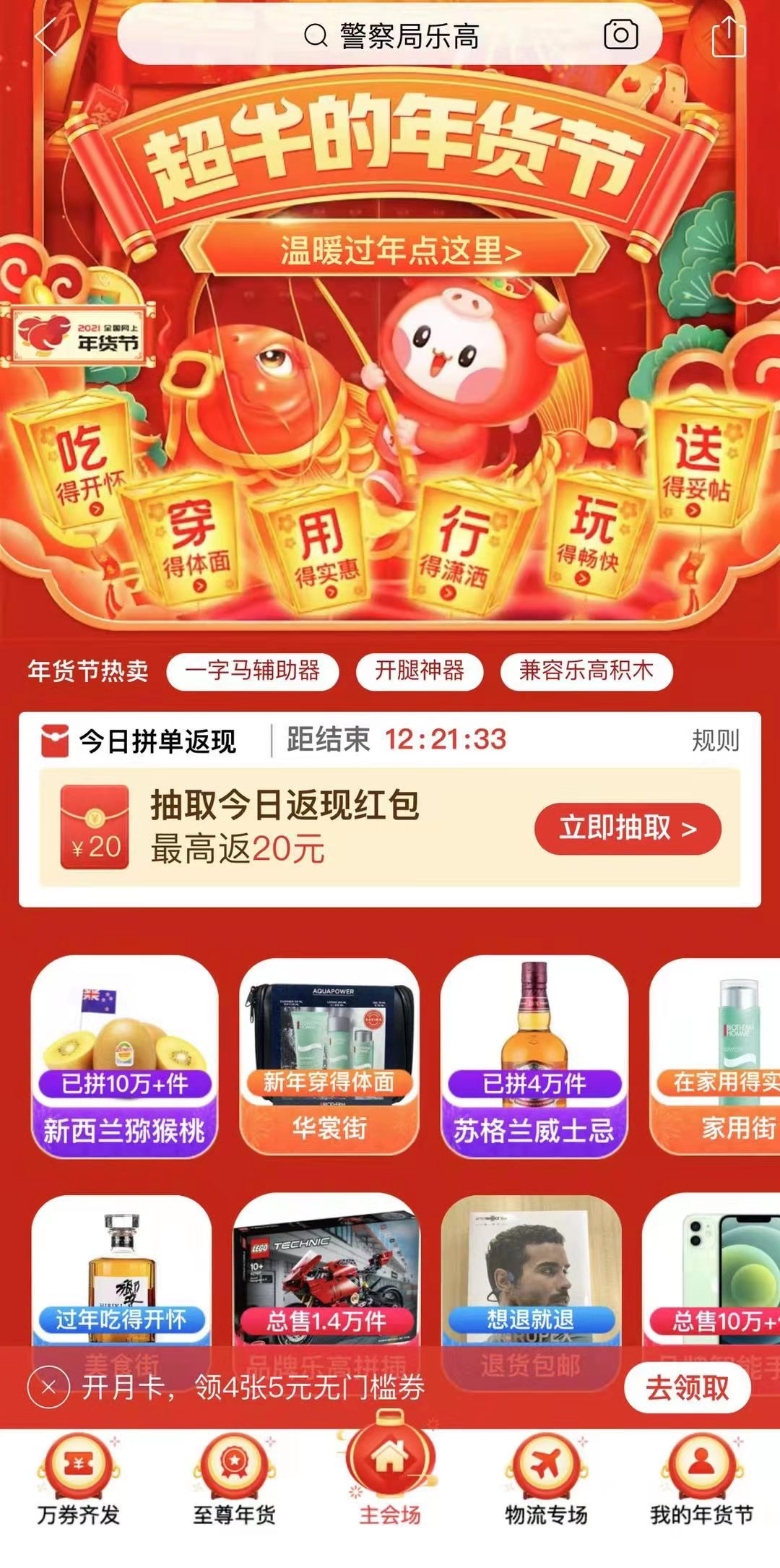Select the 兼容乐高积木 hot-sale chip
The width and height of the screenshot is (780, 1568).
coord(586,671)
